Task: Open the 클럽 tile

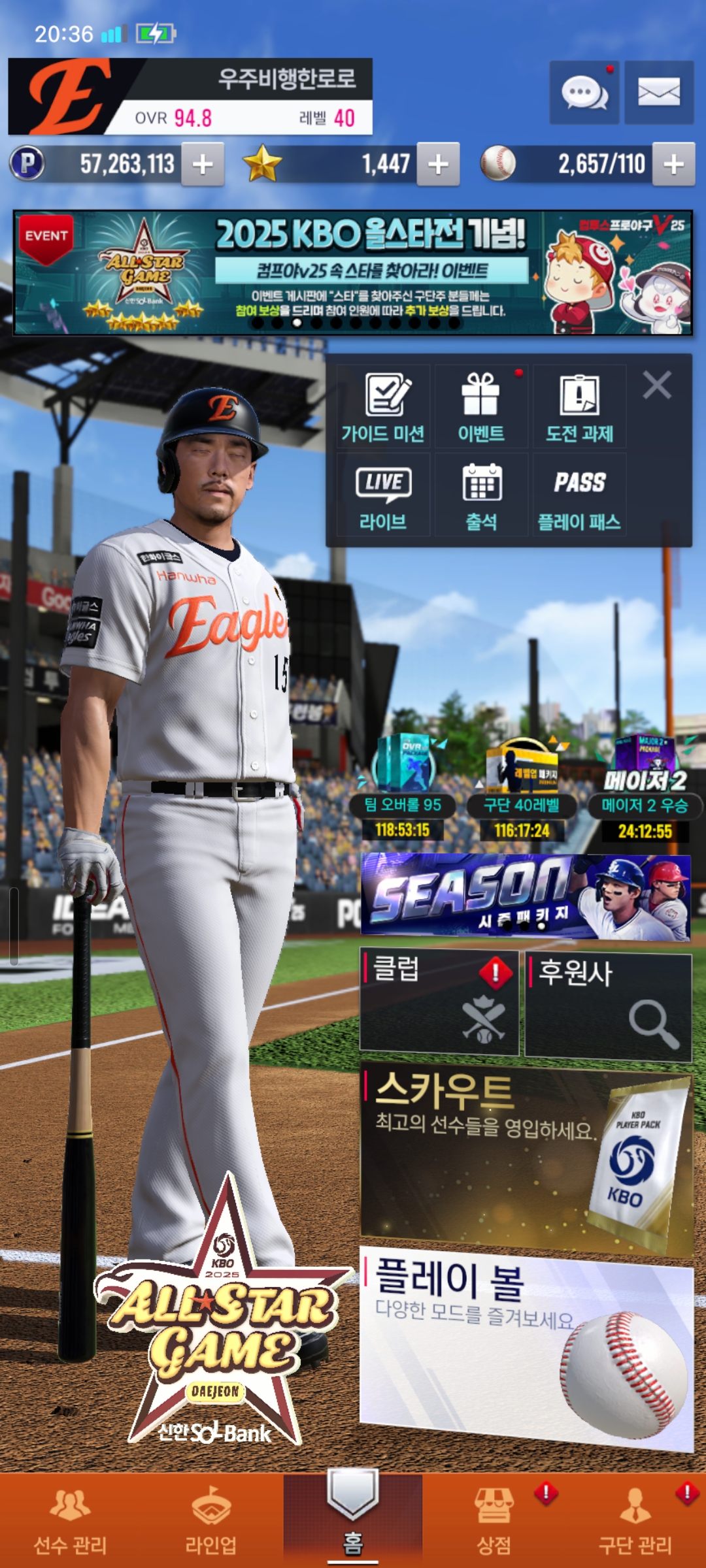Action: click(439, 1002)
